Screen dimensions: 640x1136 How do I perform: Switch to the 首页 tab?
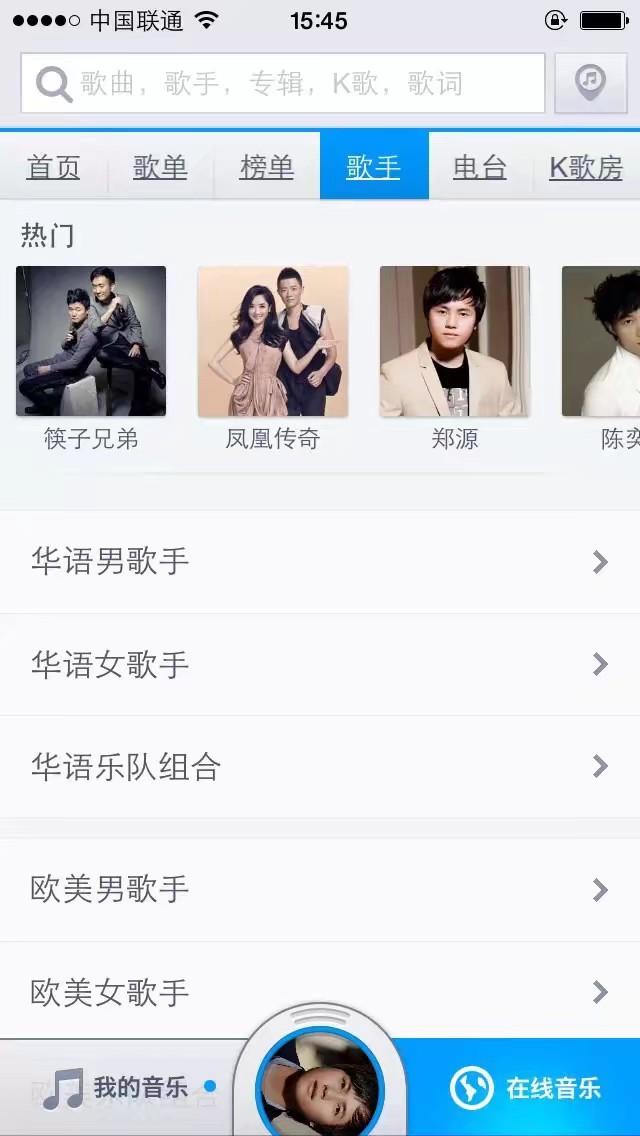pos(54,167)
